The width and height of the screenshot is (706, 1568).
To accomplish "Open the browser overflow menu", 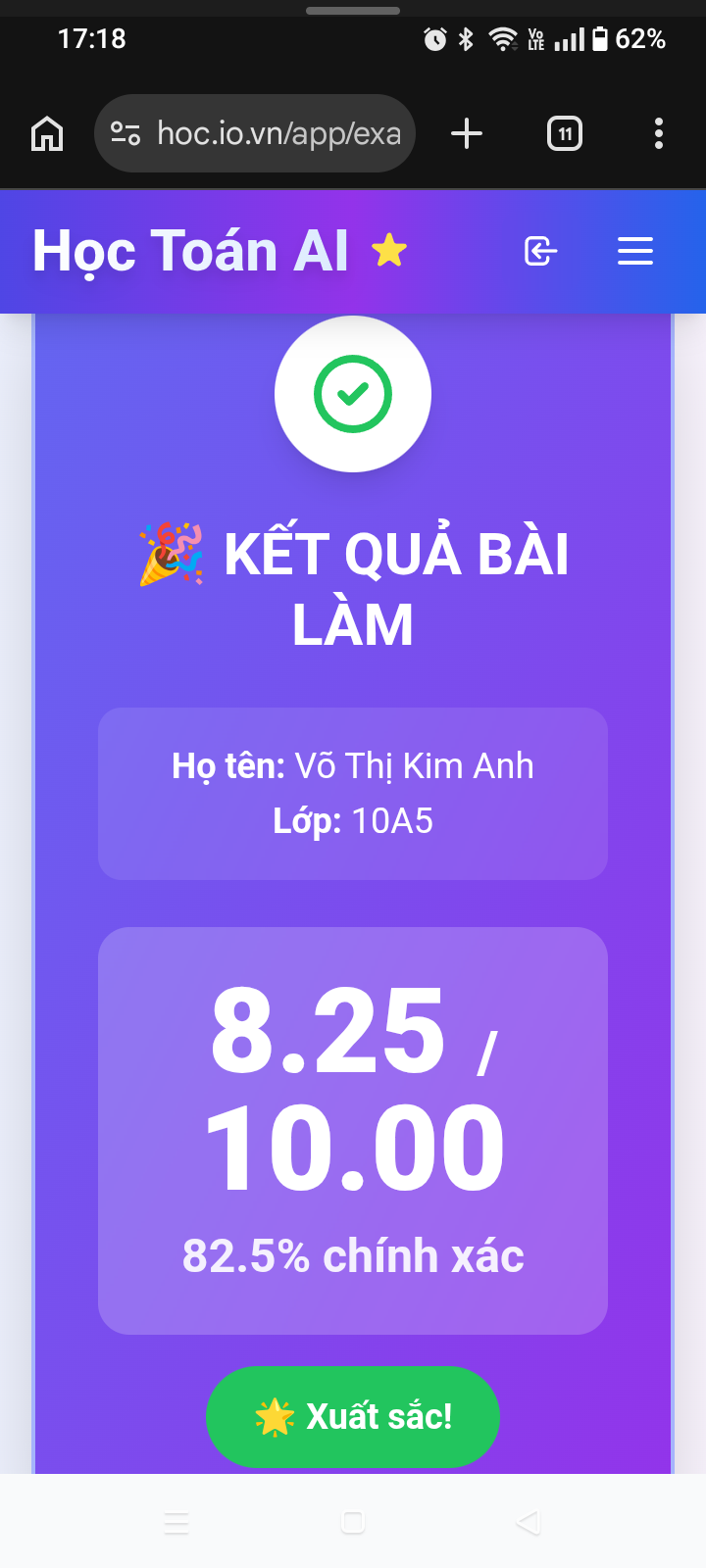I will (658, 133).
